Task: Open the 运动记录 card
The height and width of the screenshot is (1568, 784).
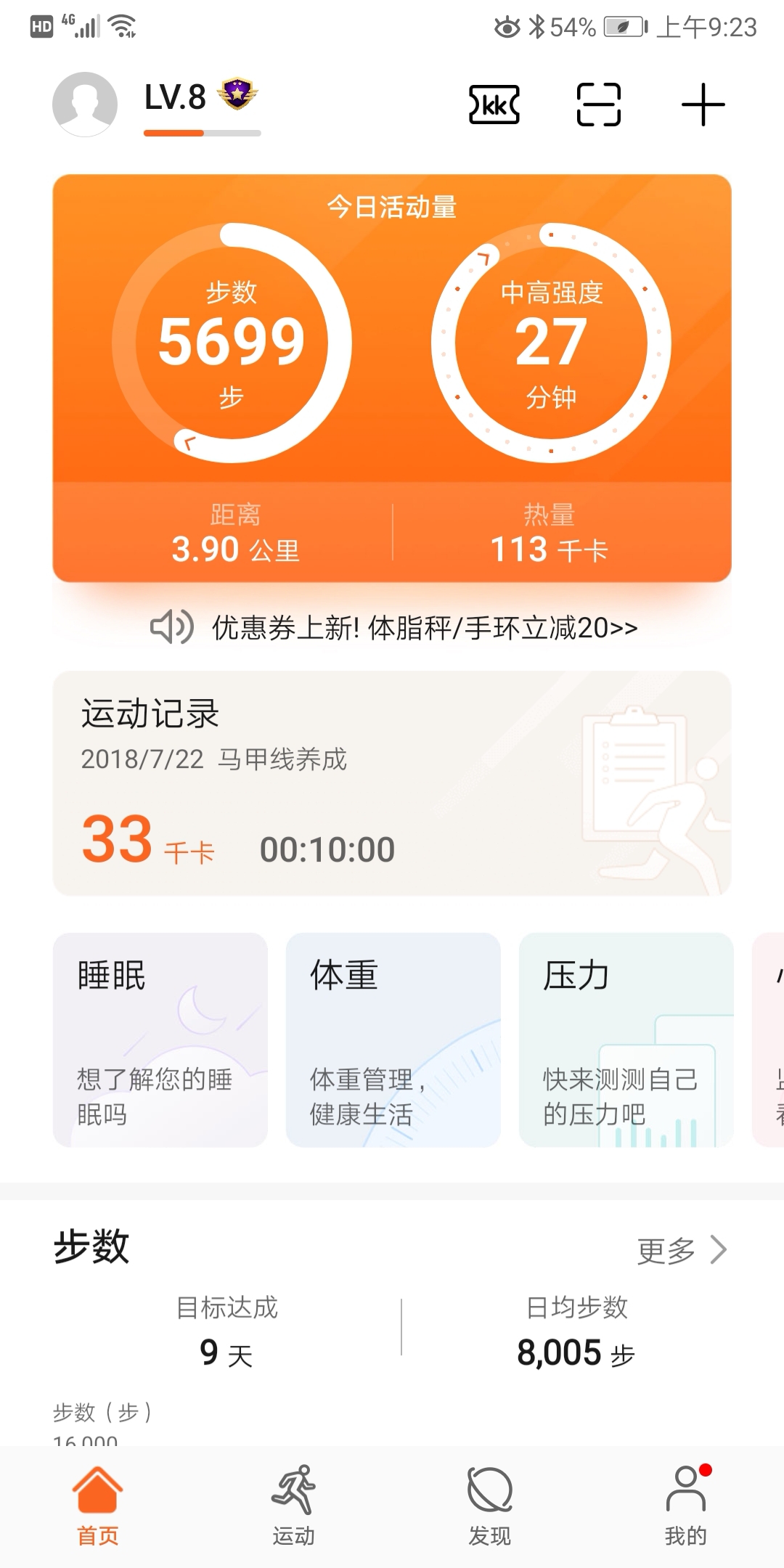Action: tap(392, 783)
